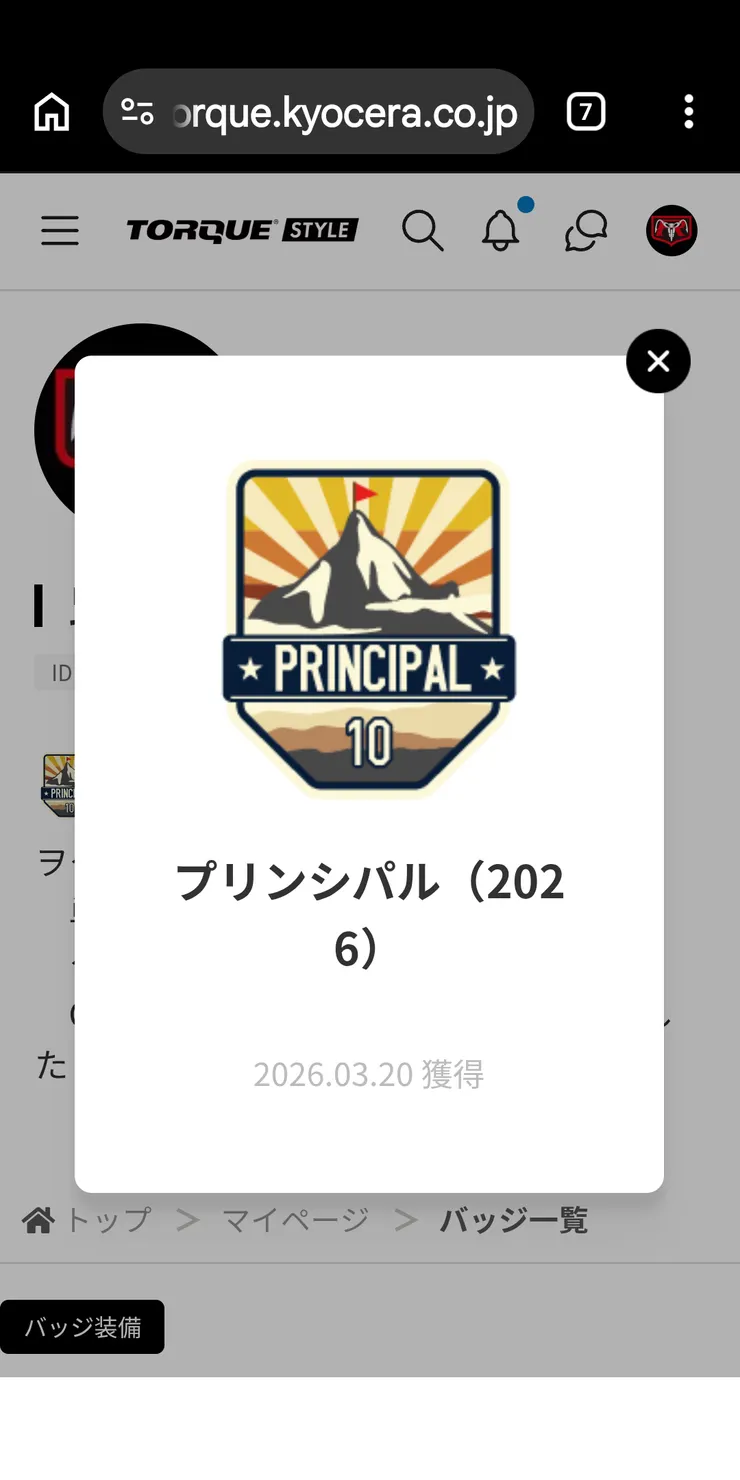Open マイページ from the breadcrumb
The height and width of the screenshot is (1480, 740).
point(295,1219)
